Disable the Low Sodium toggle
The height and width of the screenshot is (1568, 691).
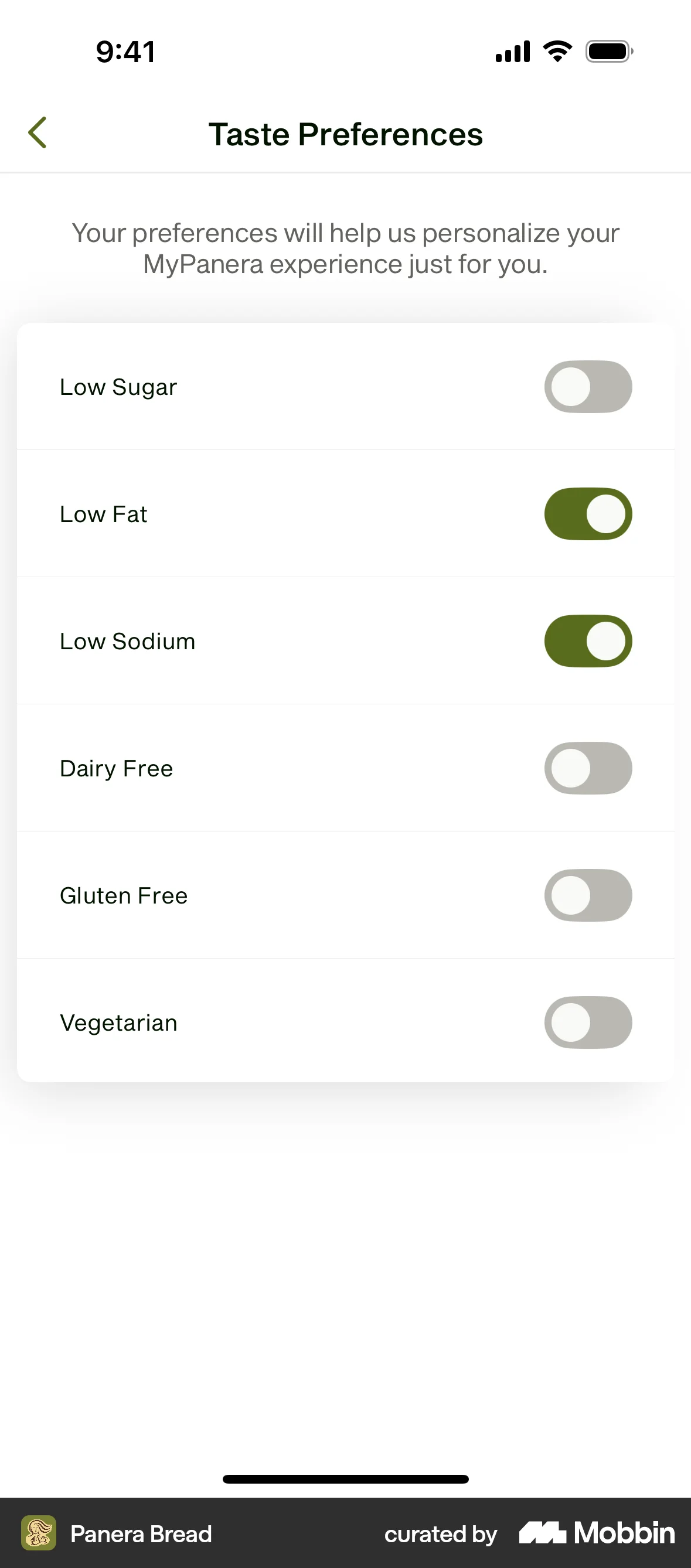pyautogui.click(x=587, y=640)
